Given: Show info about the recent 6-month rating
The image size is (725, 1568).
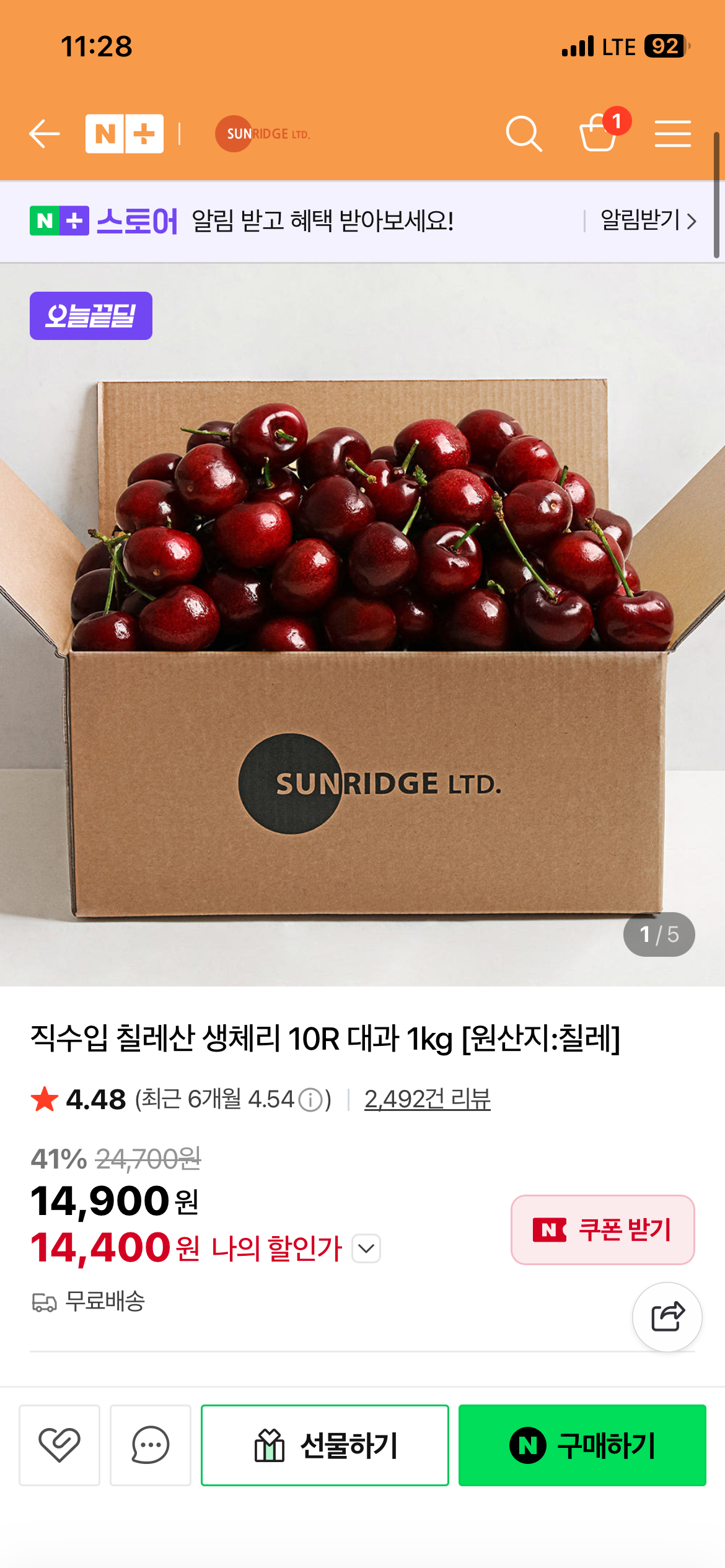Looking at the screenshot, I should (x=310, y=1100).
